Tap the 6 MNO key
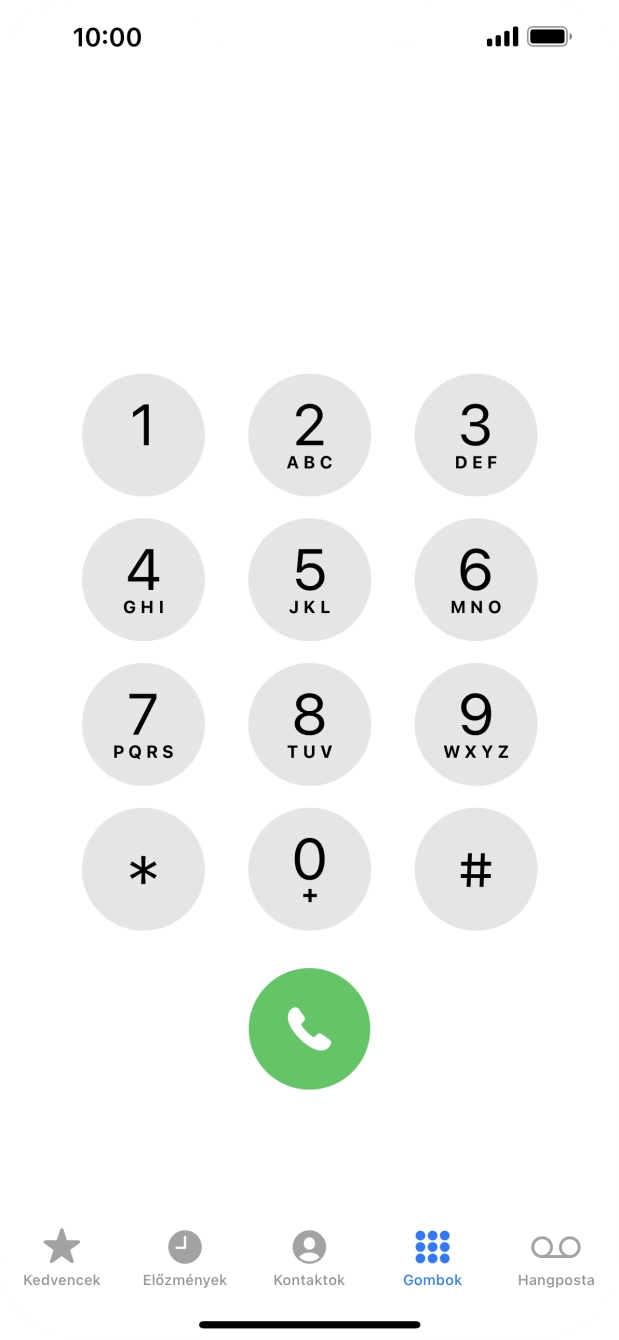 [x=475, y=580]
